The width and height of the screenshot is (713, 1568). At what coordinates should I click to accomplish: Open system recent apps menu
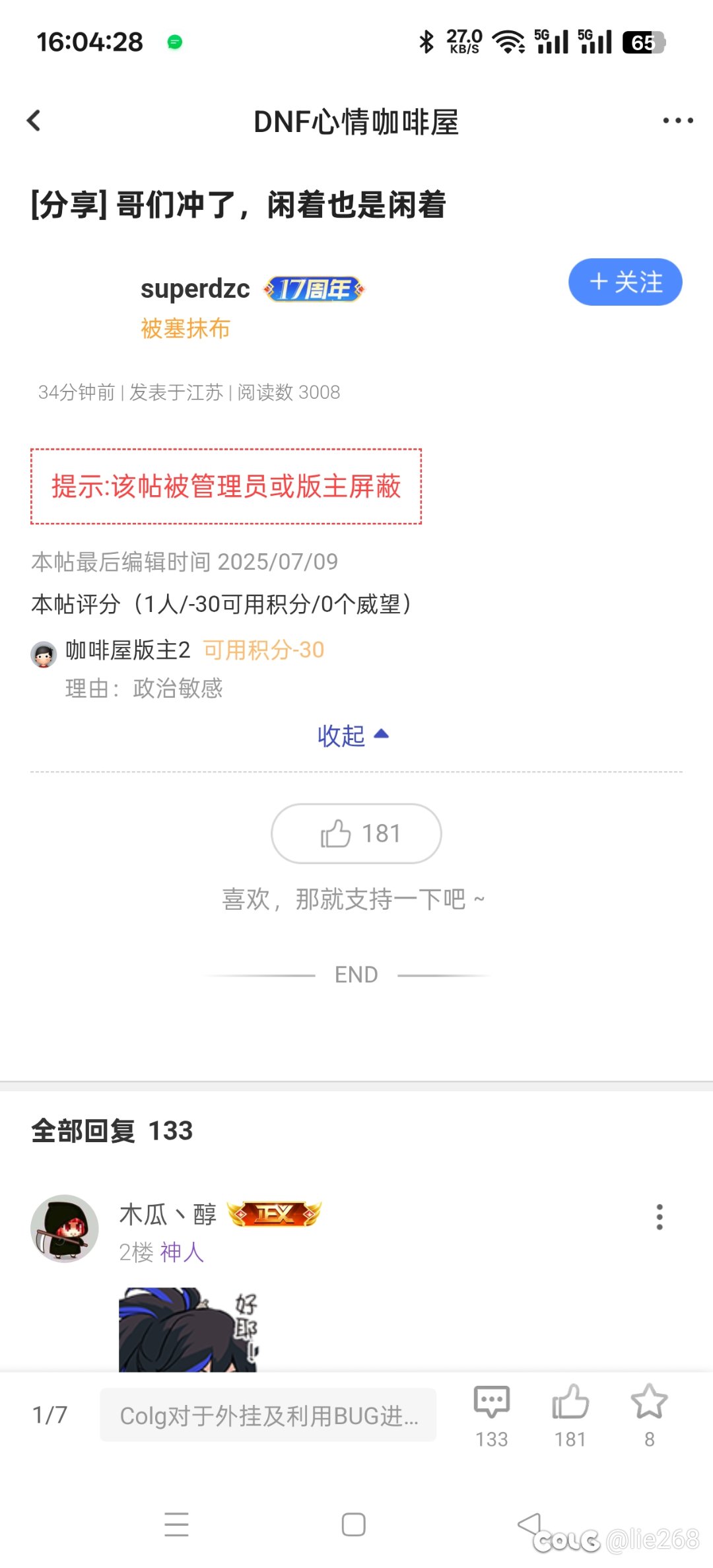pyautogui.click(x=176, y=1524)
